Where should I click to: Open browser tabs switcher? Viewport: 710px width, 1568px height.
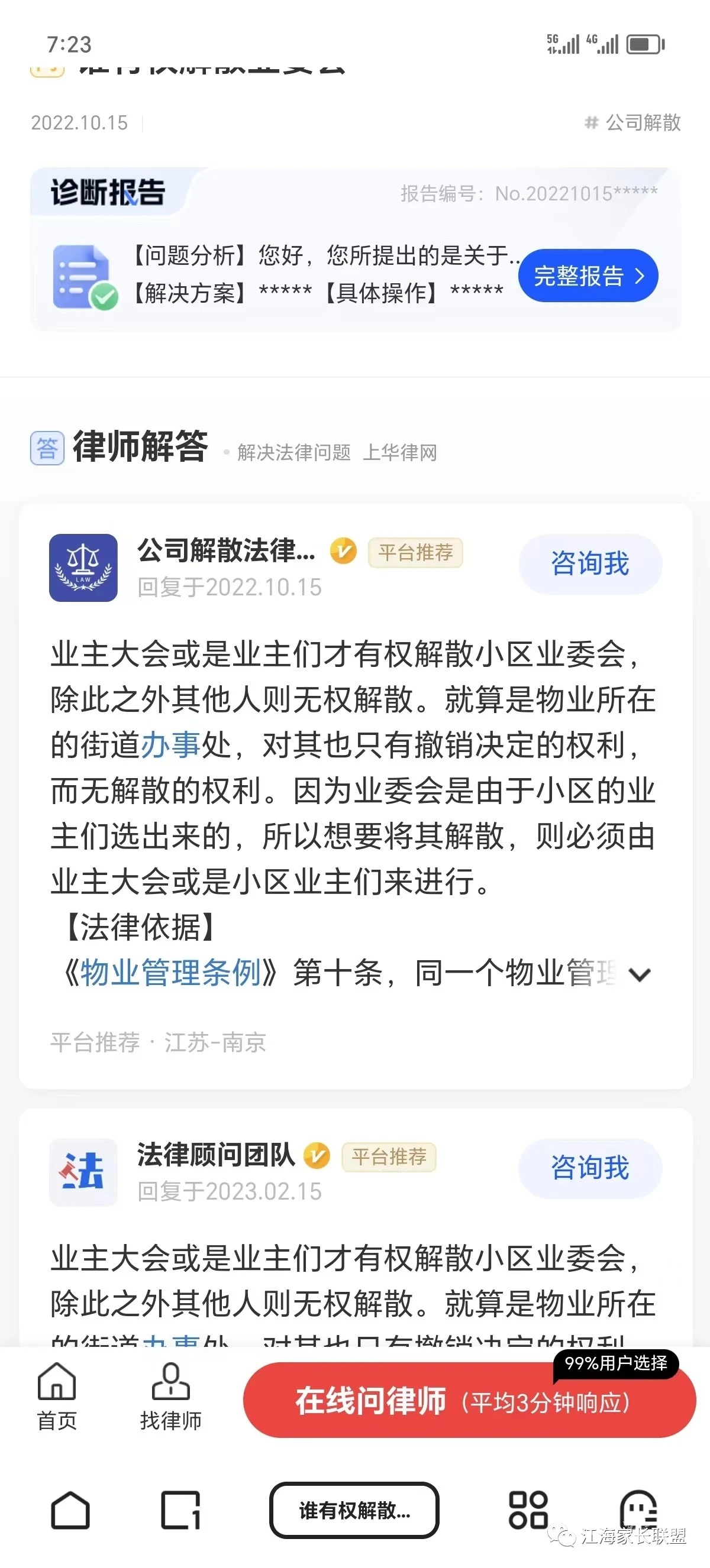180,1509
